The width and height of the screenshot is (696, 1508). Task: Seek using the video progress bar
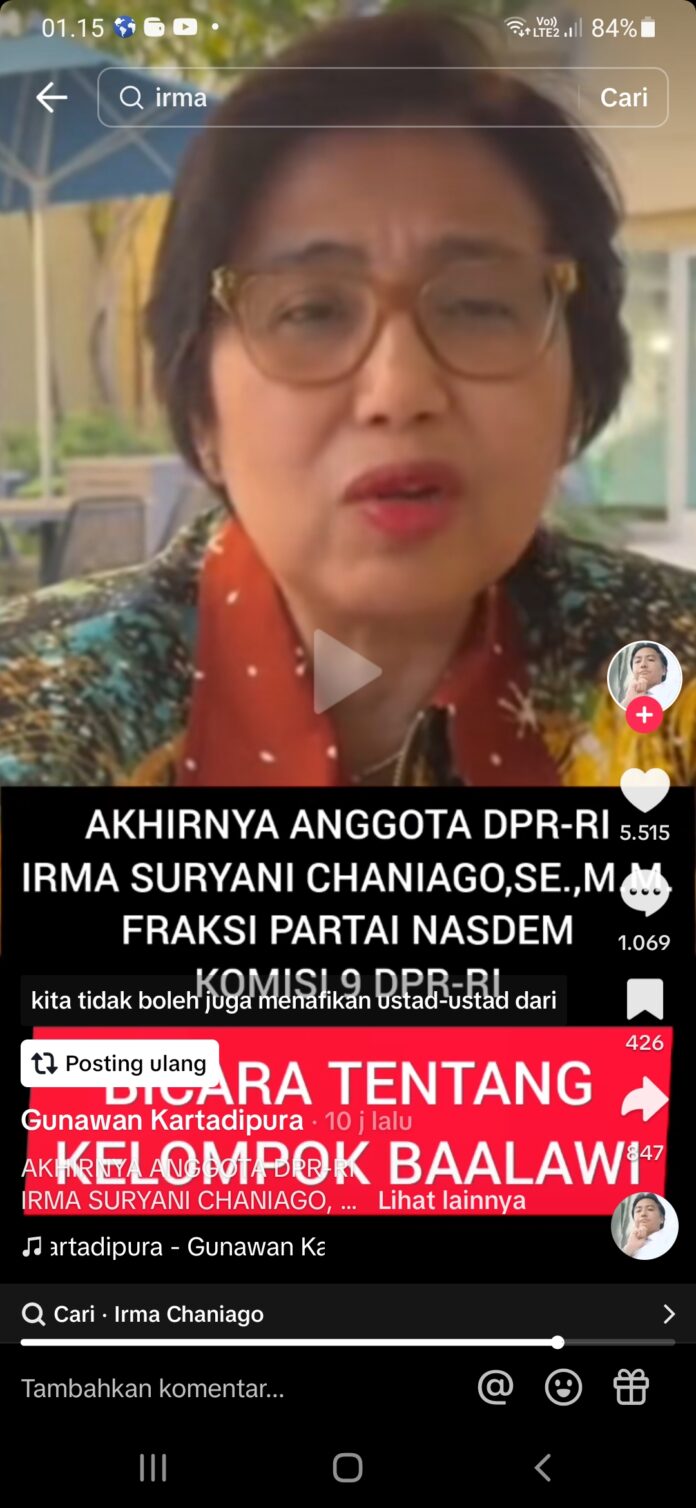tap(348, 1343)
